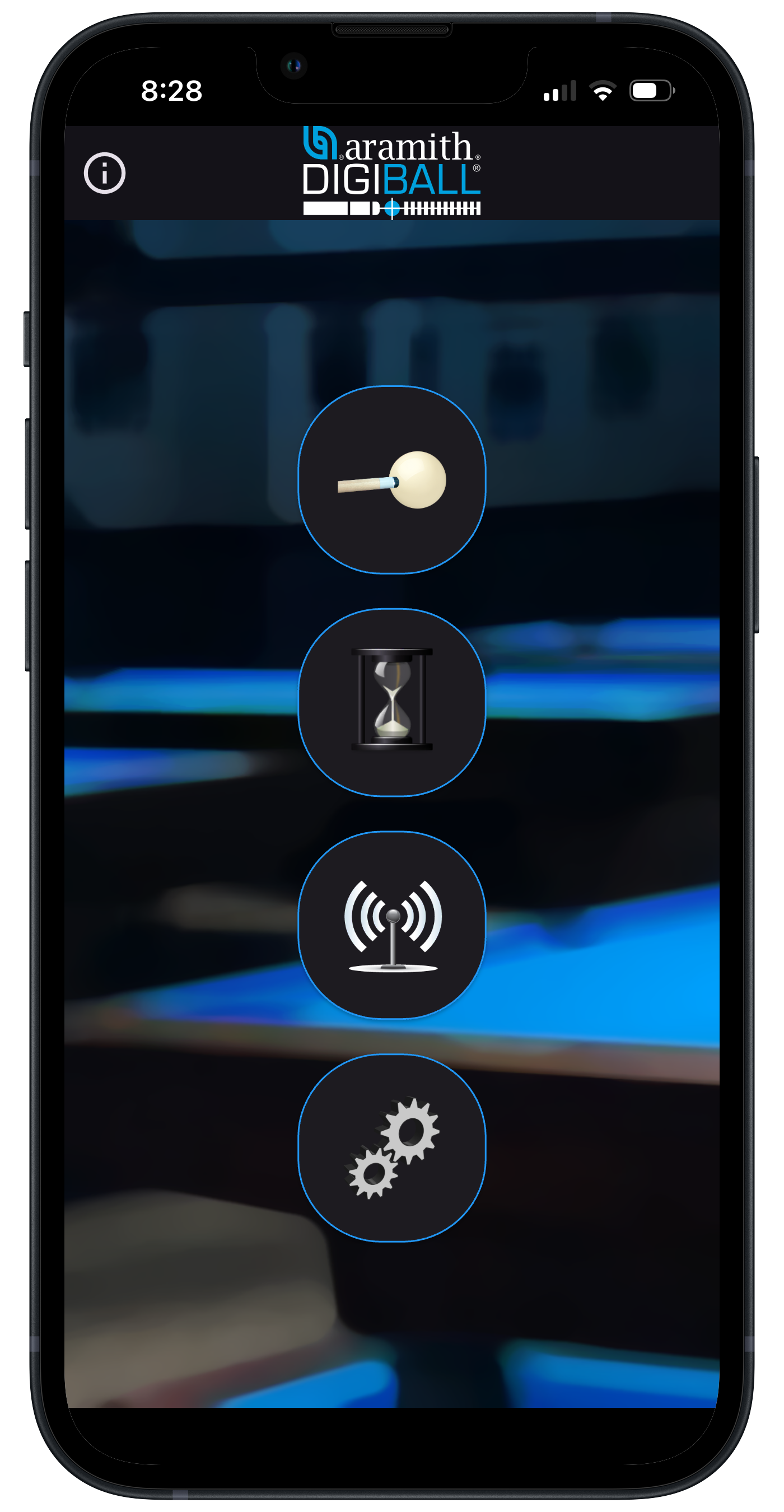Open the info icon
The width and height of the screenshot is (784, 1512).
click(x=105, y=173)
